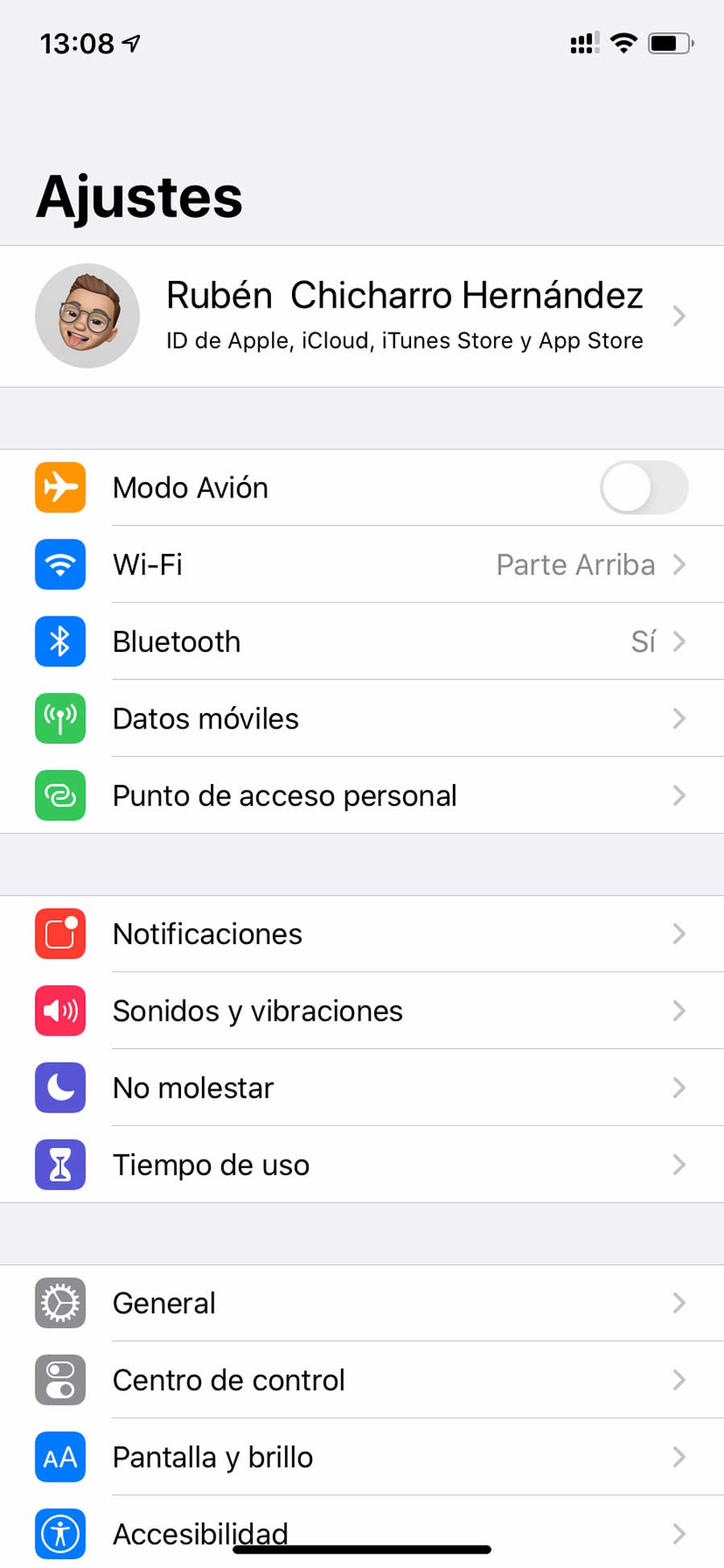This screenshot has height=1568, width=724.
Task: Open Pantalla y brillo settings
Action: click(362, 1458)
